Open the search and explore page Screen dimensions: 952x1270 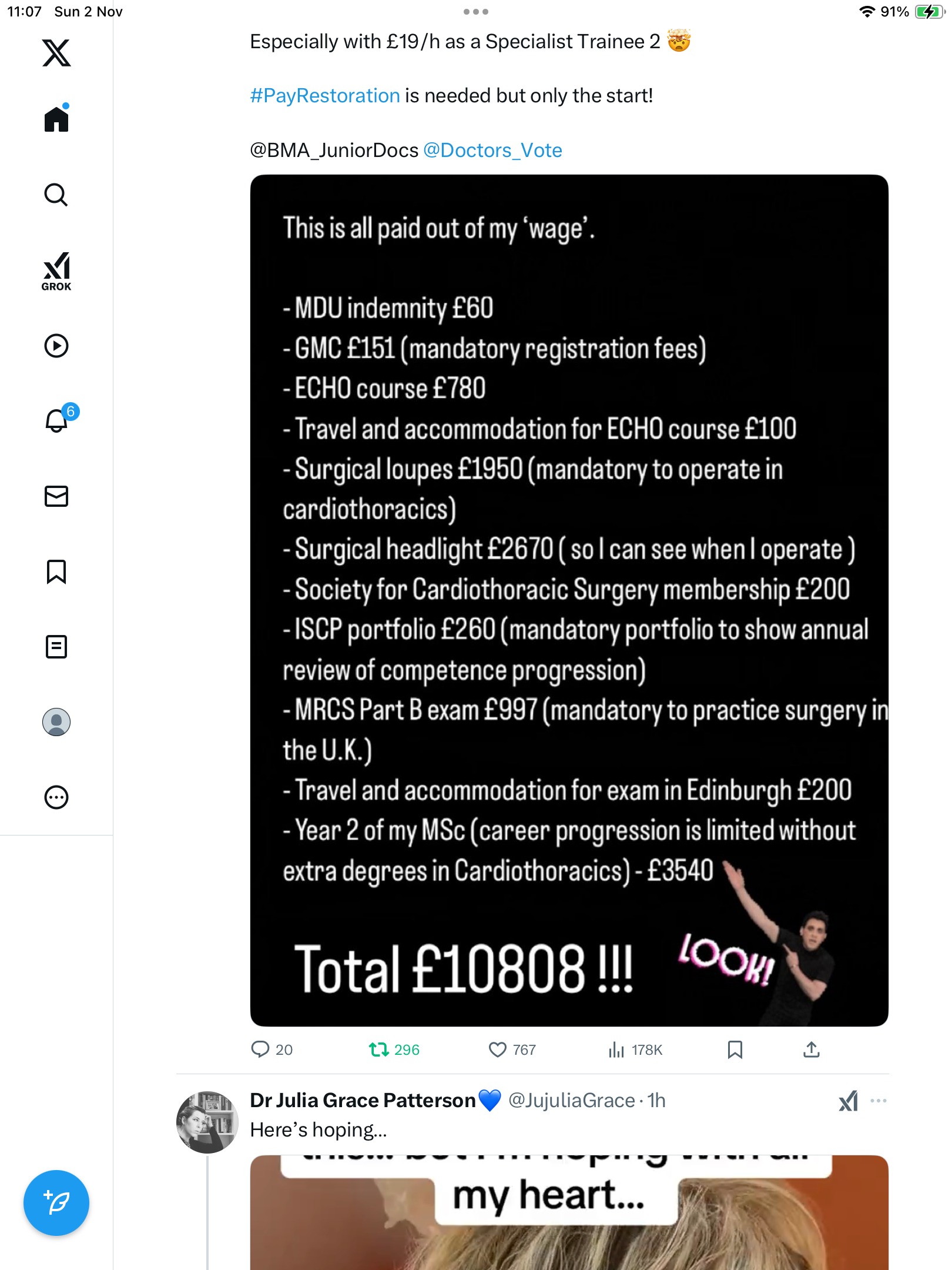[56, 195]
